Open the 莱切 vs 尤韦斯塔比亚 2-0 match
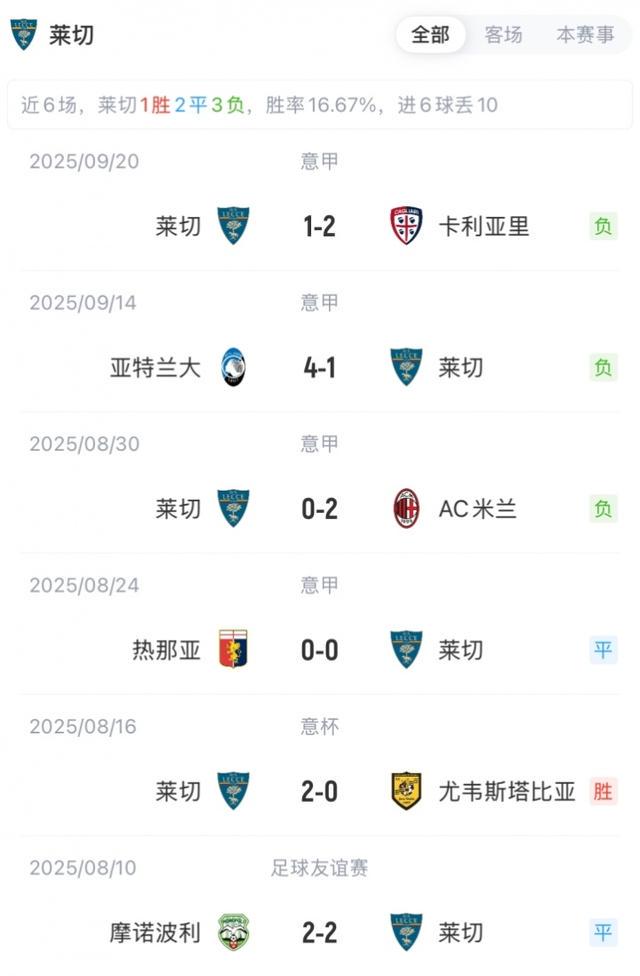Screen dimensions: 640x976 click(320, 791)
